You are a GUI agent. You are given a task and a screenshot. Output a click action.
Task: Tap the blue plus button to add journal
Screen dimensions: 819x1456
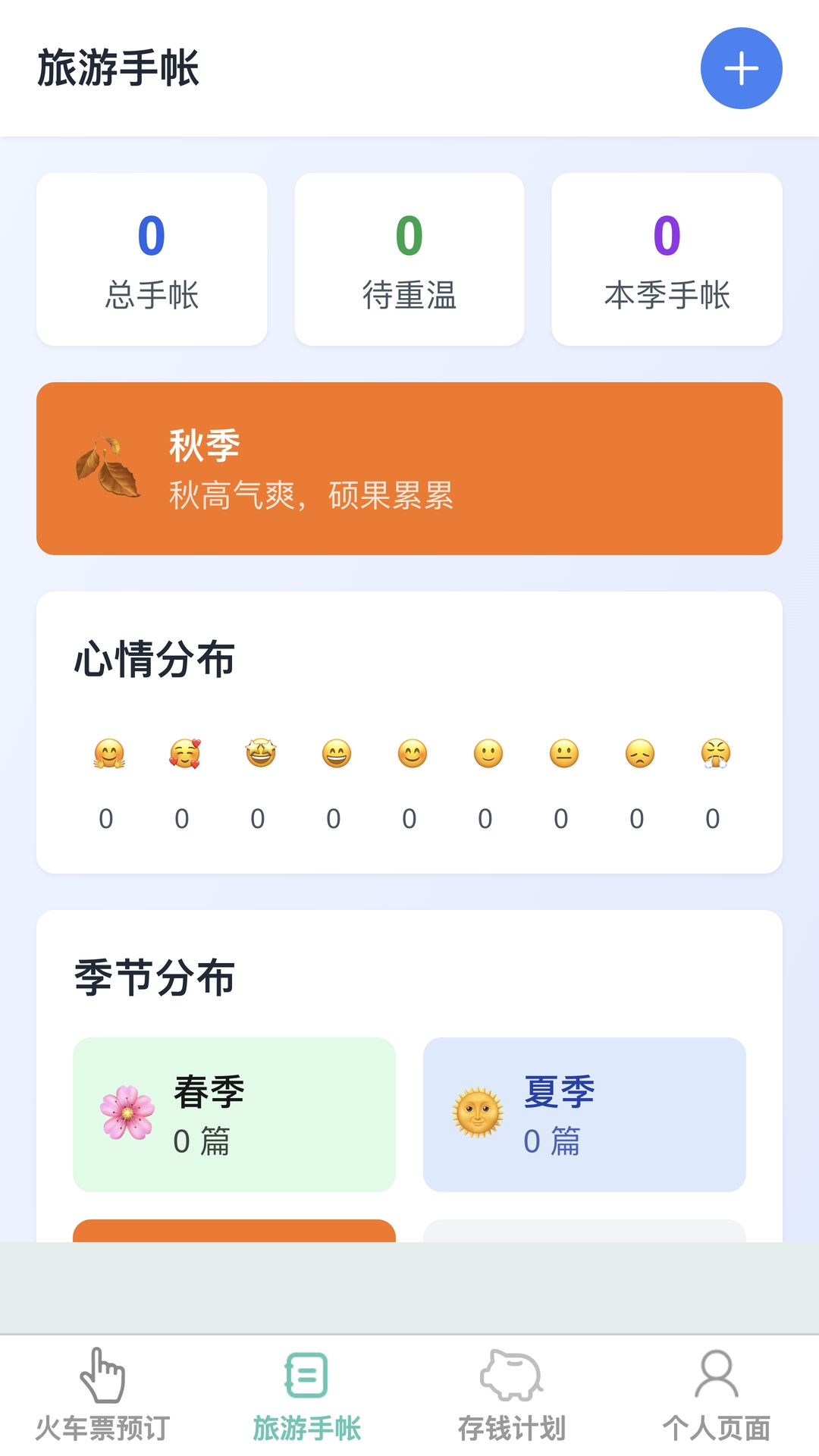coord(739,67)
